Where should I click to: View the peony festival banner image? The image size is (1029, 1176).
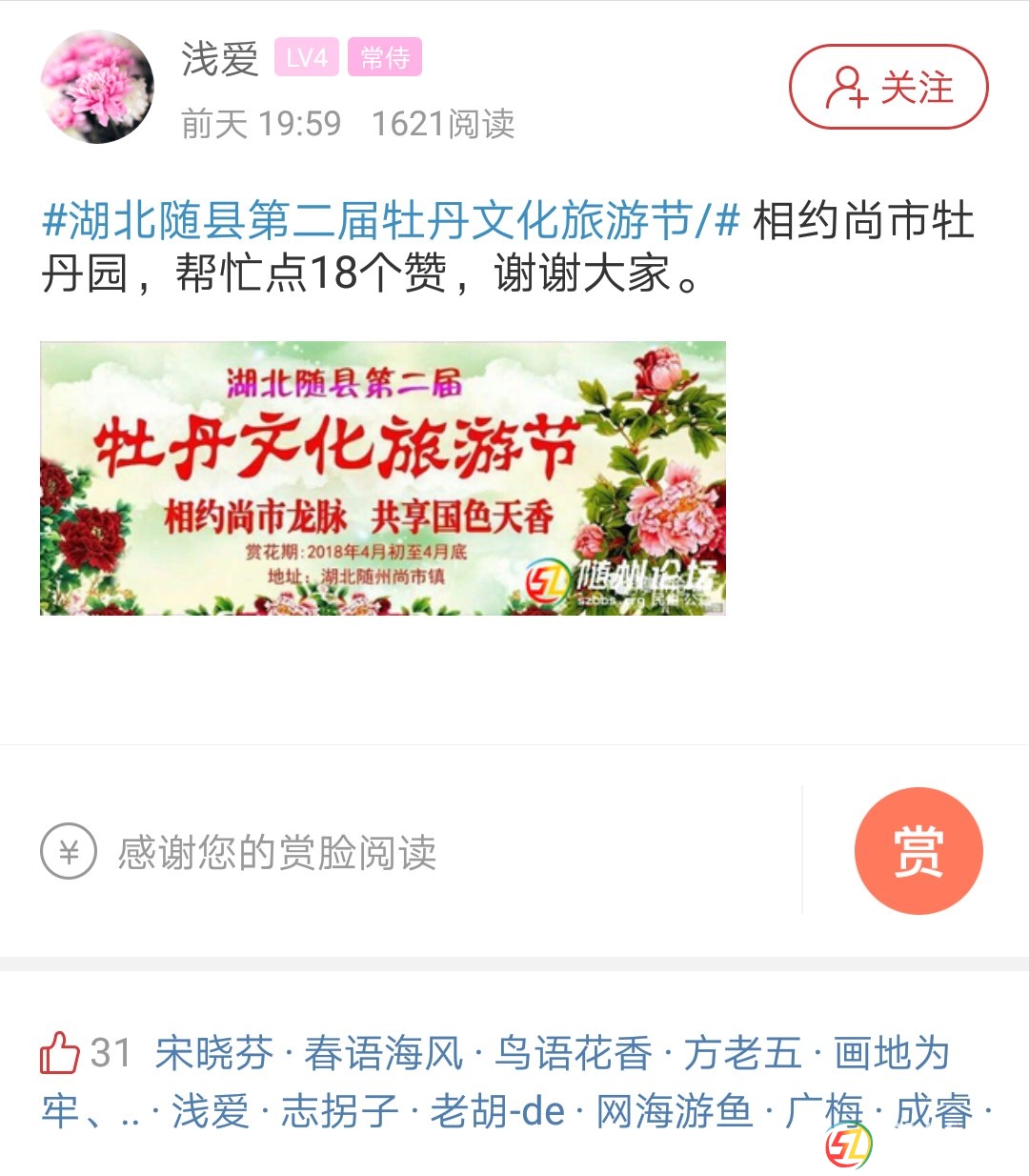[382, 477]
